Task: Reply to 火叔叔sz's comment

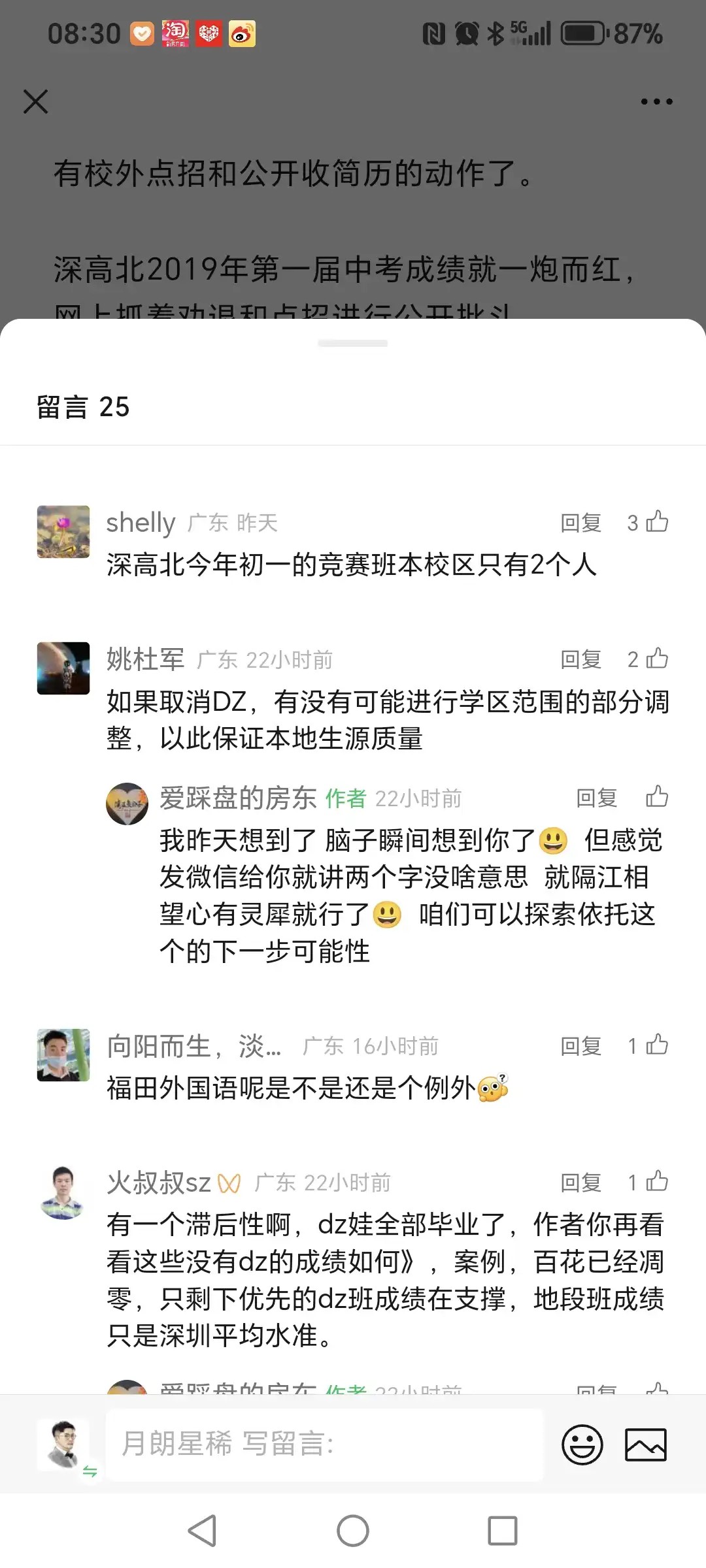Action: [x=580, y=1182]
